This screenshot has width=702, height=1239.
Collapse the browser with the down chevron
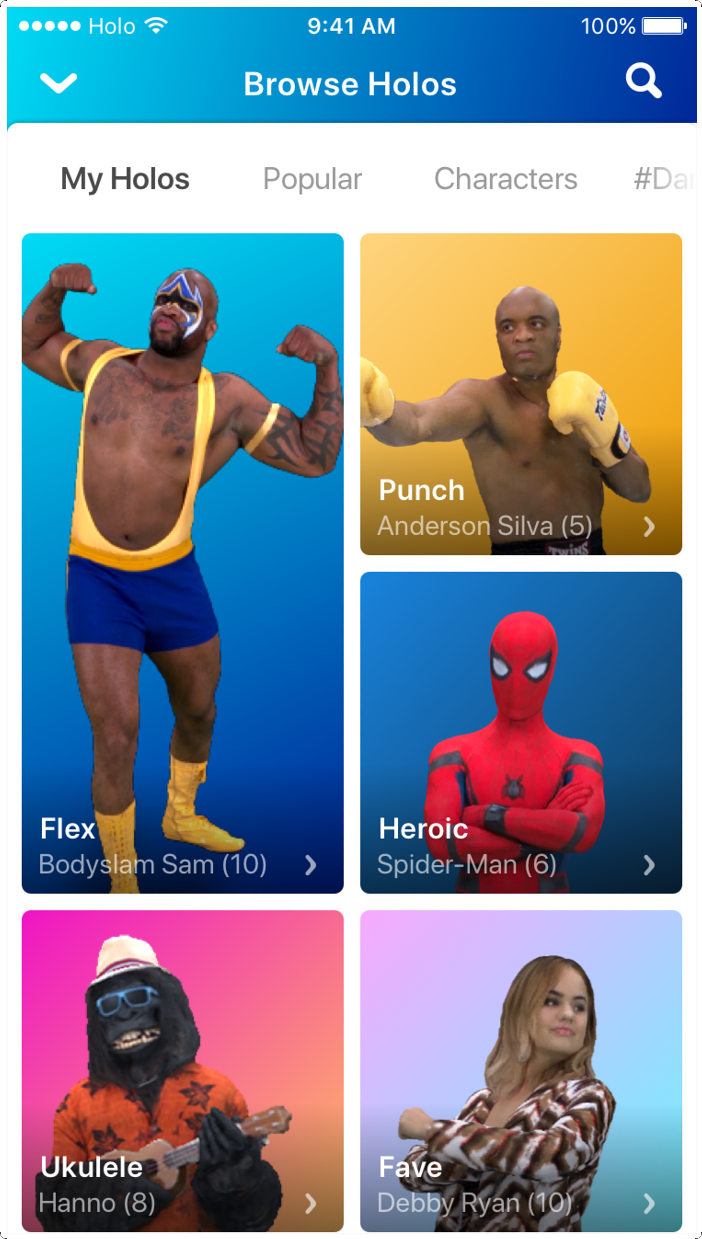pos(58,84)
